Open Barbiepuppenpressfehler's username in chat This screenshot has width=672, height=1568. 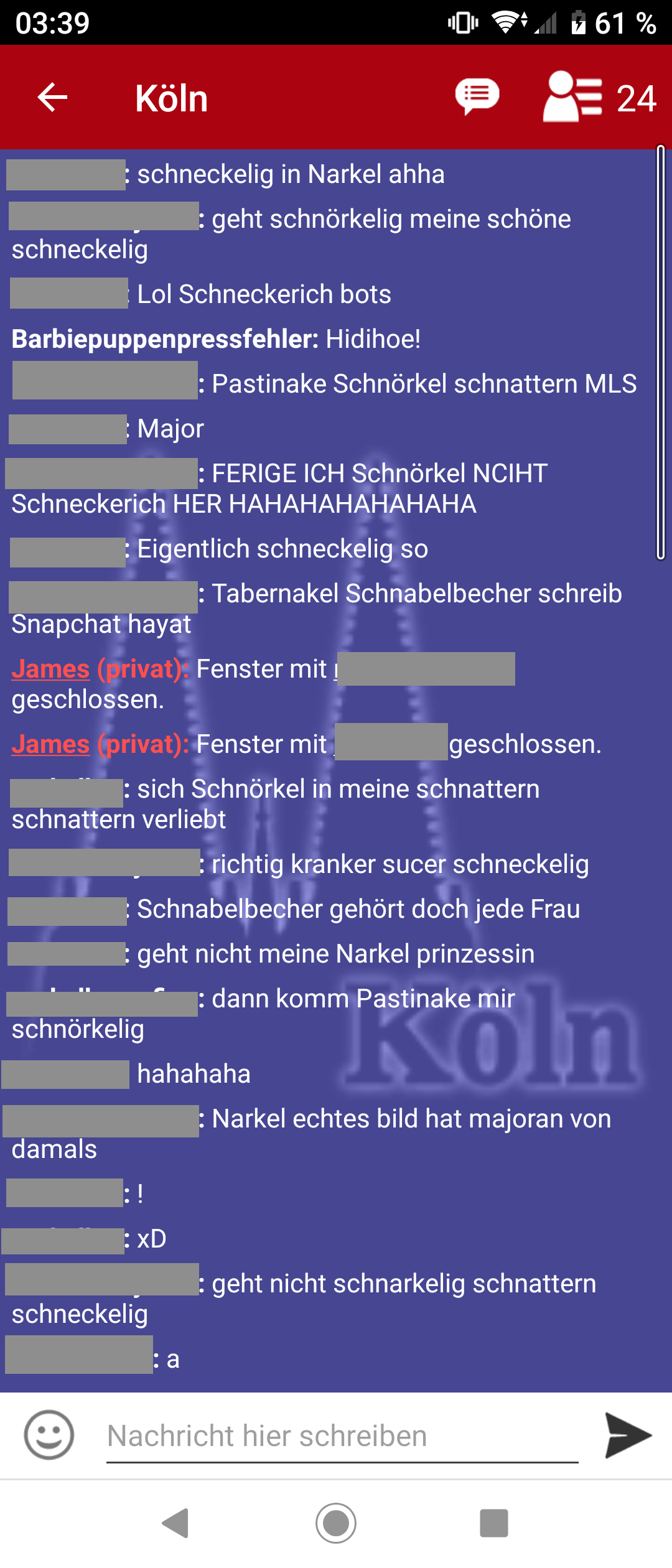click(x=165, y=339)
